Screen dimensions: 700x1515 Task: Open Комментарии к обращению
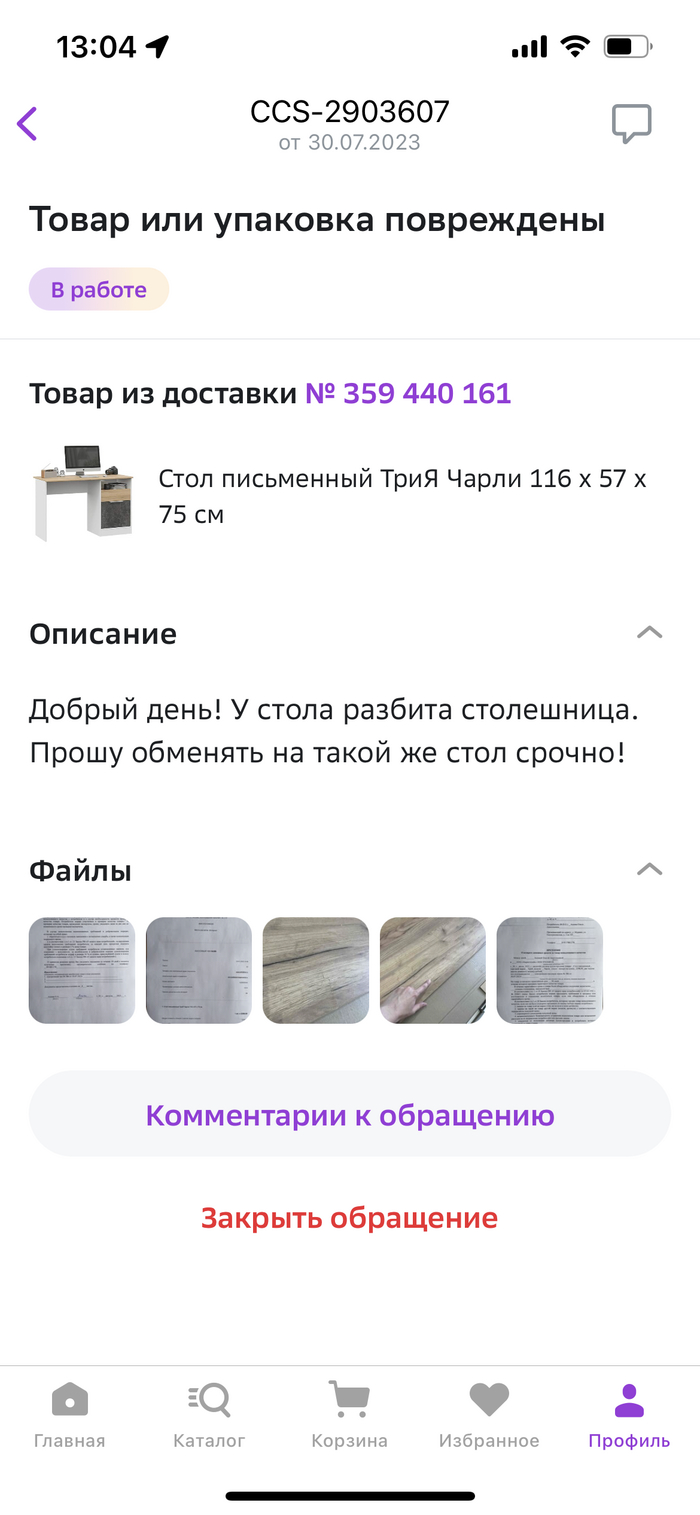pyautogui.click(x=350, y=1115)
